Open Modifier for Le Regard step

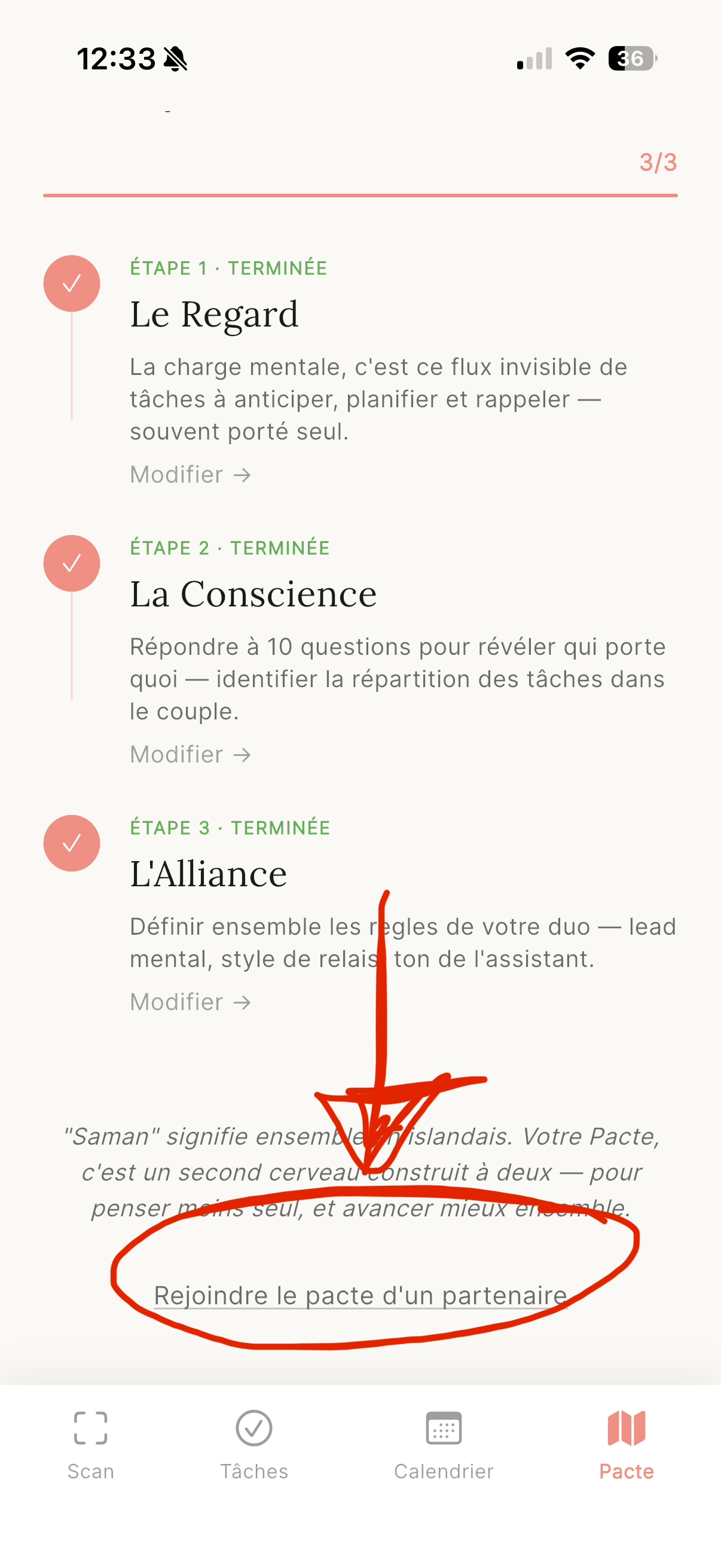coord(190,475)
